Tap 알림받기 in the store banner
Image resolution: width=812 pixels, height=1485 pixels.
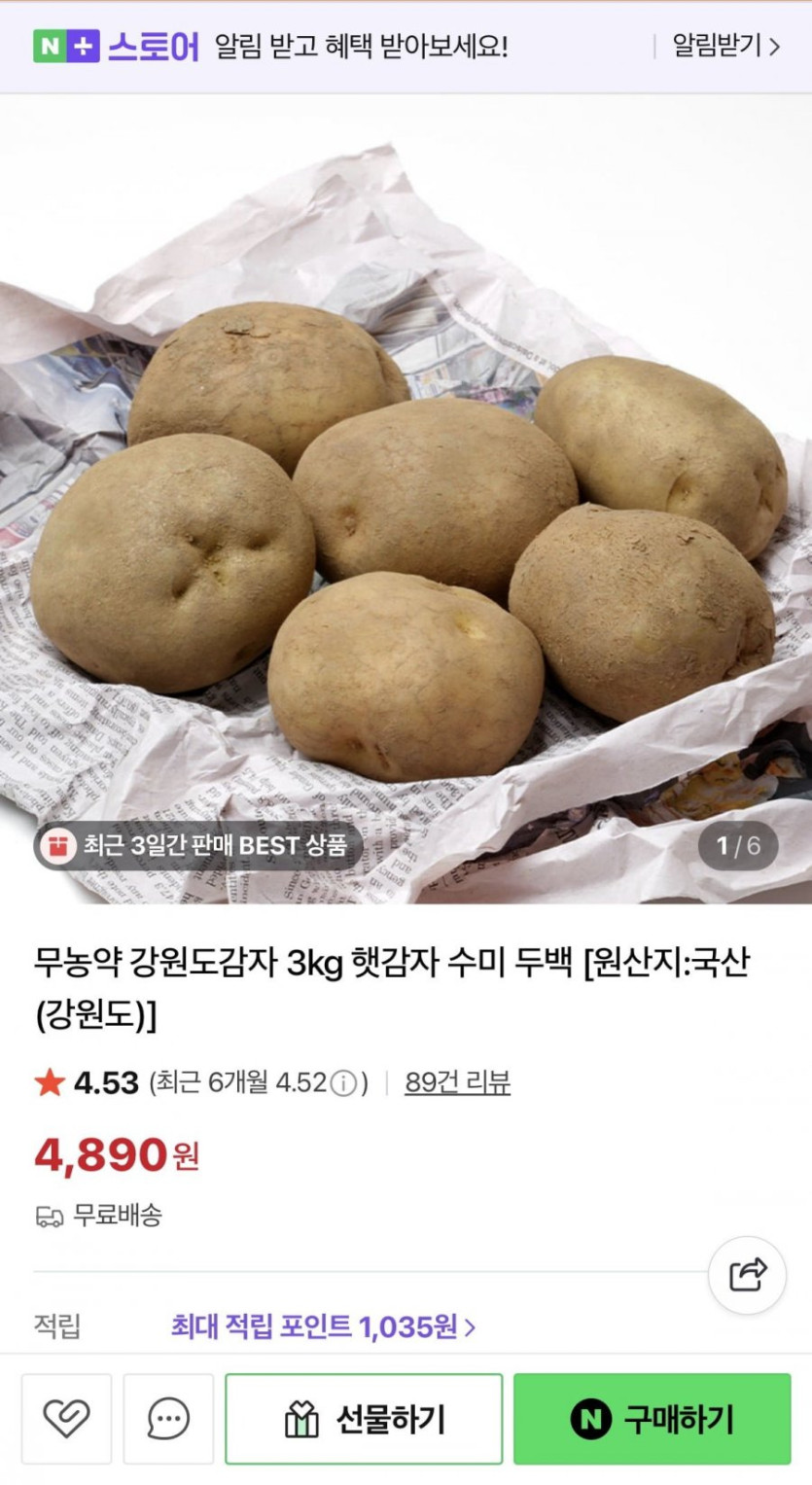[x=725, y=47]
